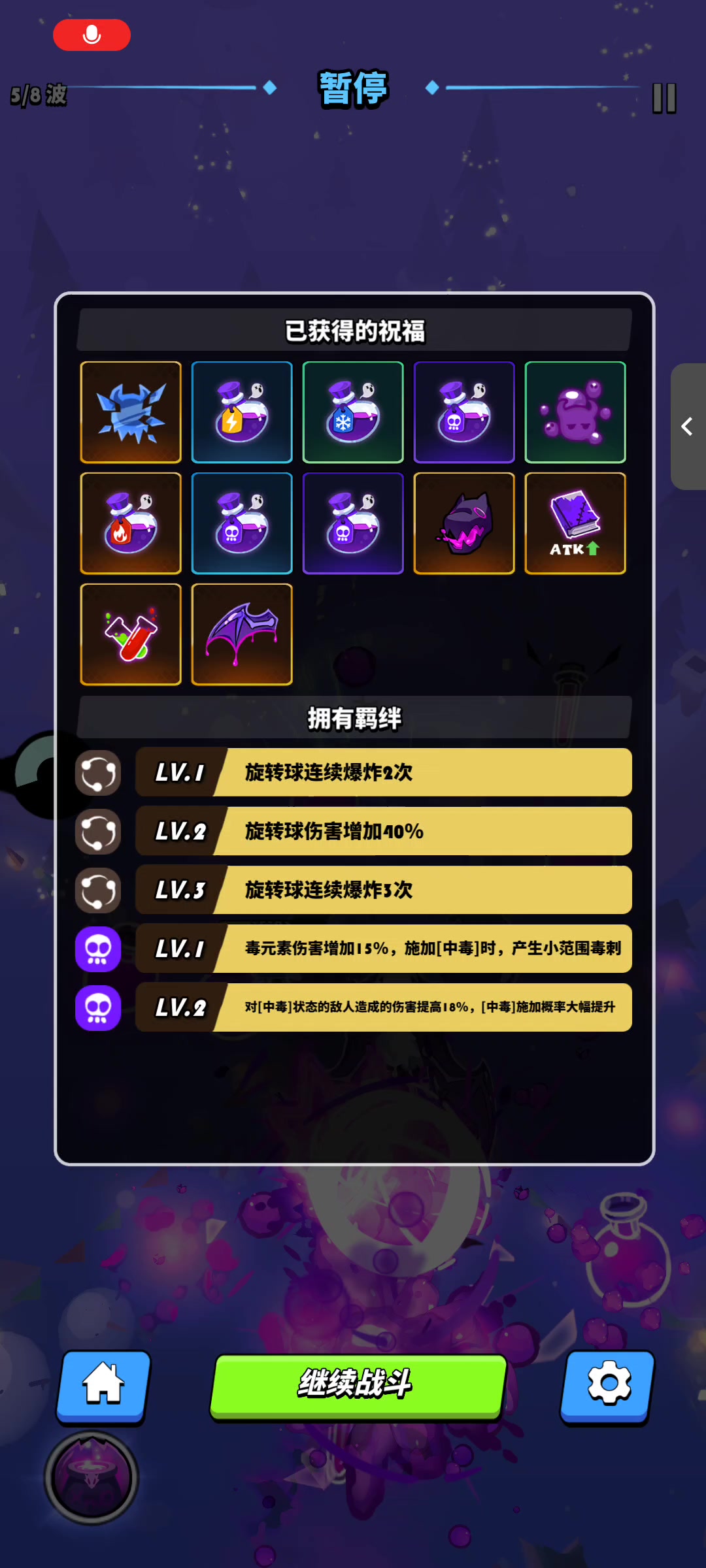Screen dimensions: 706x1568
Task: Inspect the ATK up spellbook blessing
Action: coord(575,523)
